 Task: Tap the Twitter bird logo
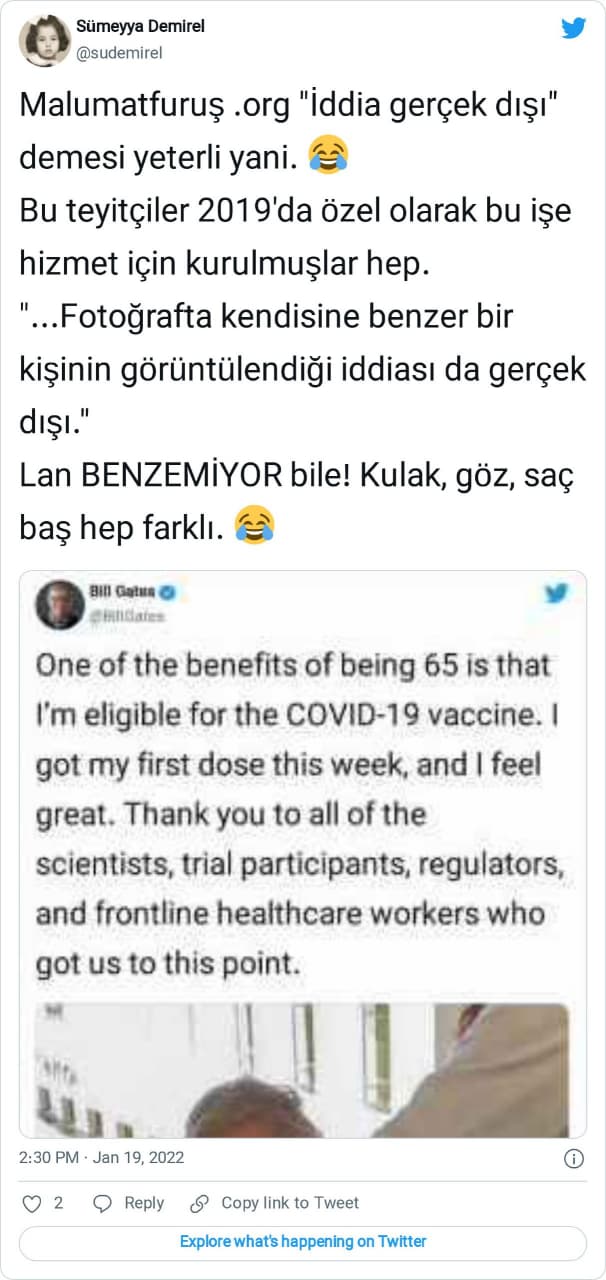(x=573, y=28)
